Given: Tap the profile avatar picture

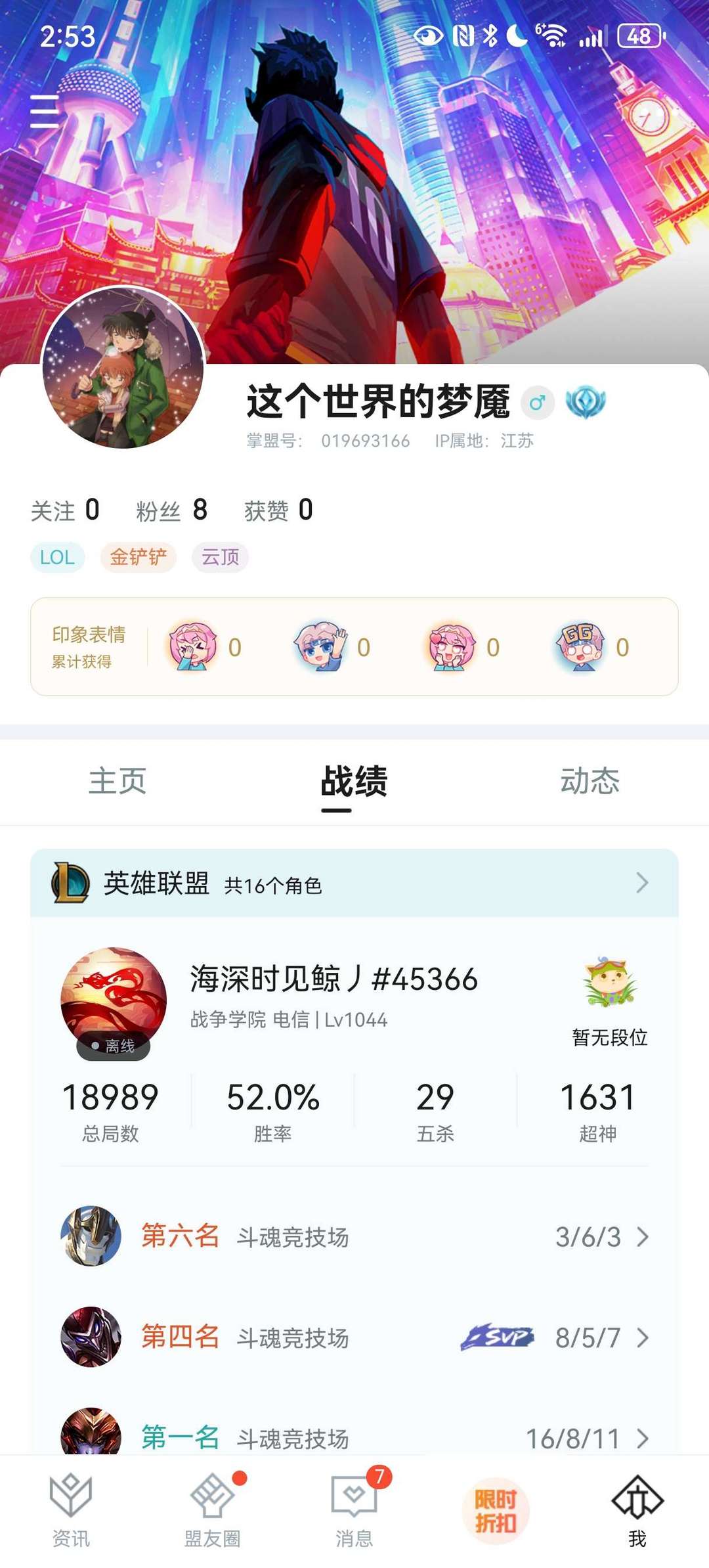Looking at the screenshot, I should (123, 368).
